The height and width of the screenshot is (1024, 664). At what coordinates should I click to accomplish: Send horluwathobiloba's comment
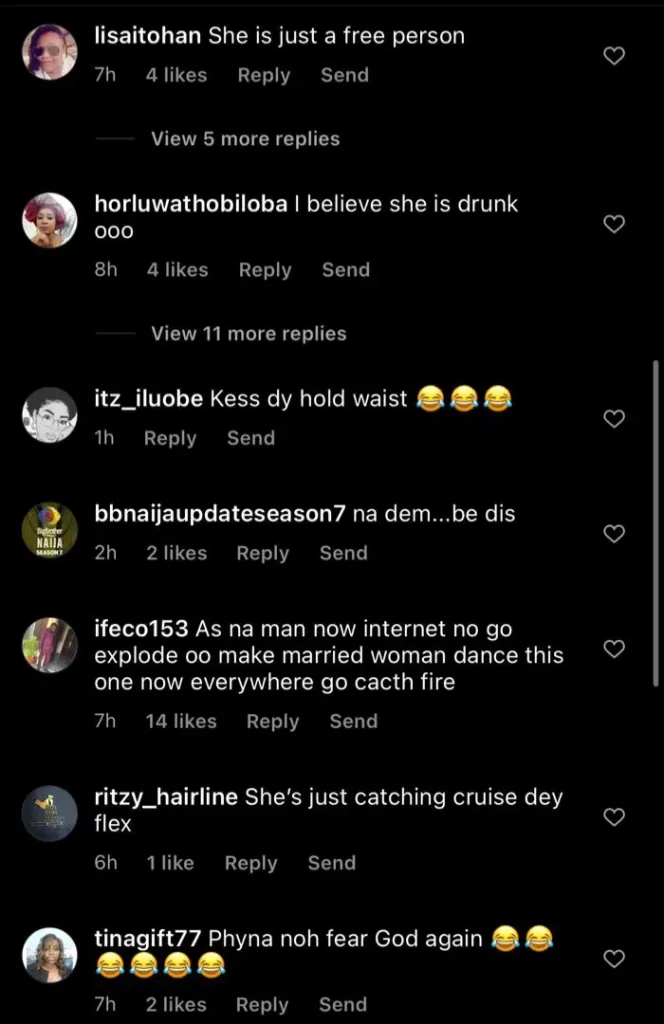click(x=345, y=270)
